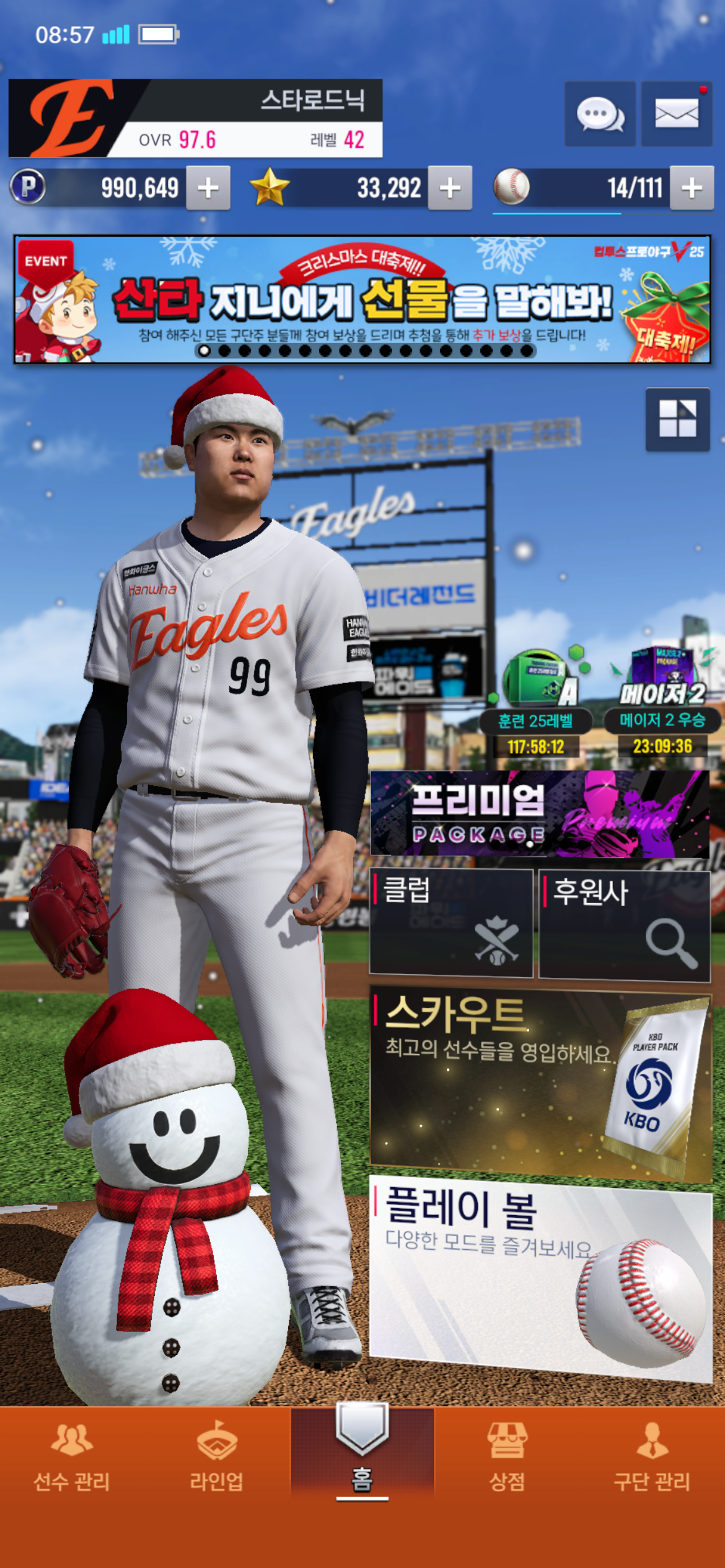The height and width of the screenshot is (1568, 725).
Task: Open the chat speech bubble icon
Action: point(599,114)
